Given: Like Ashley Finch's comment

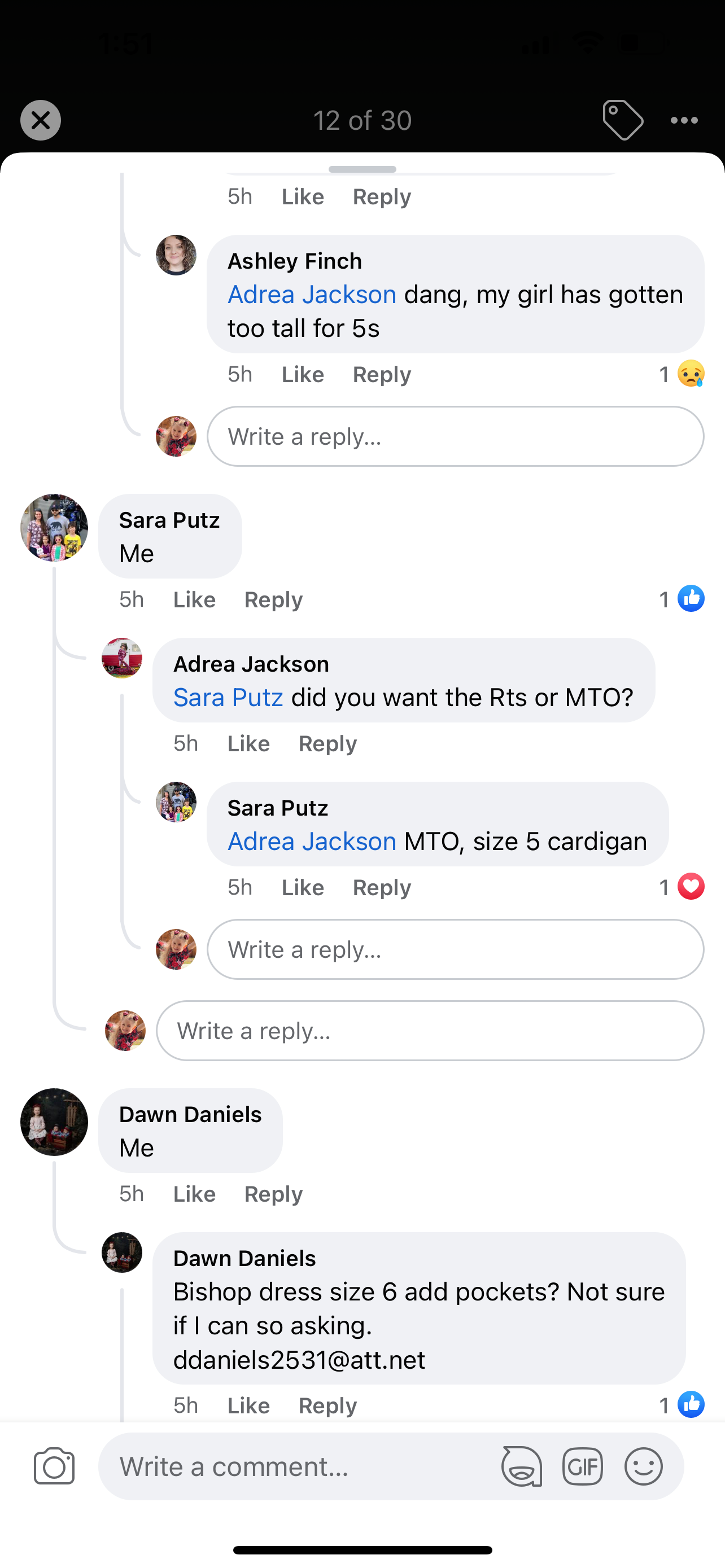Looking at the screenshot, I should [x=303, y=374].
